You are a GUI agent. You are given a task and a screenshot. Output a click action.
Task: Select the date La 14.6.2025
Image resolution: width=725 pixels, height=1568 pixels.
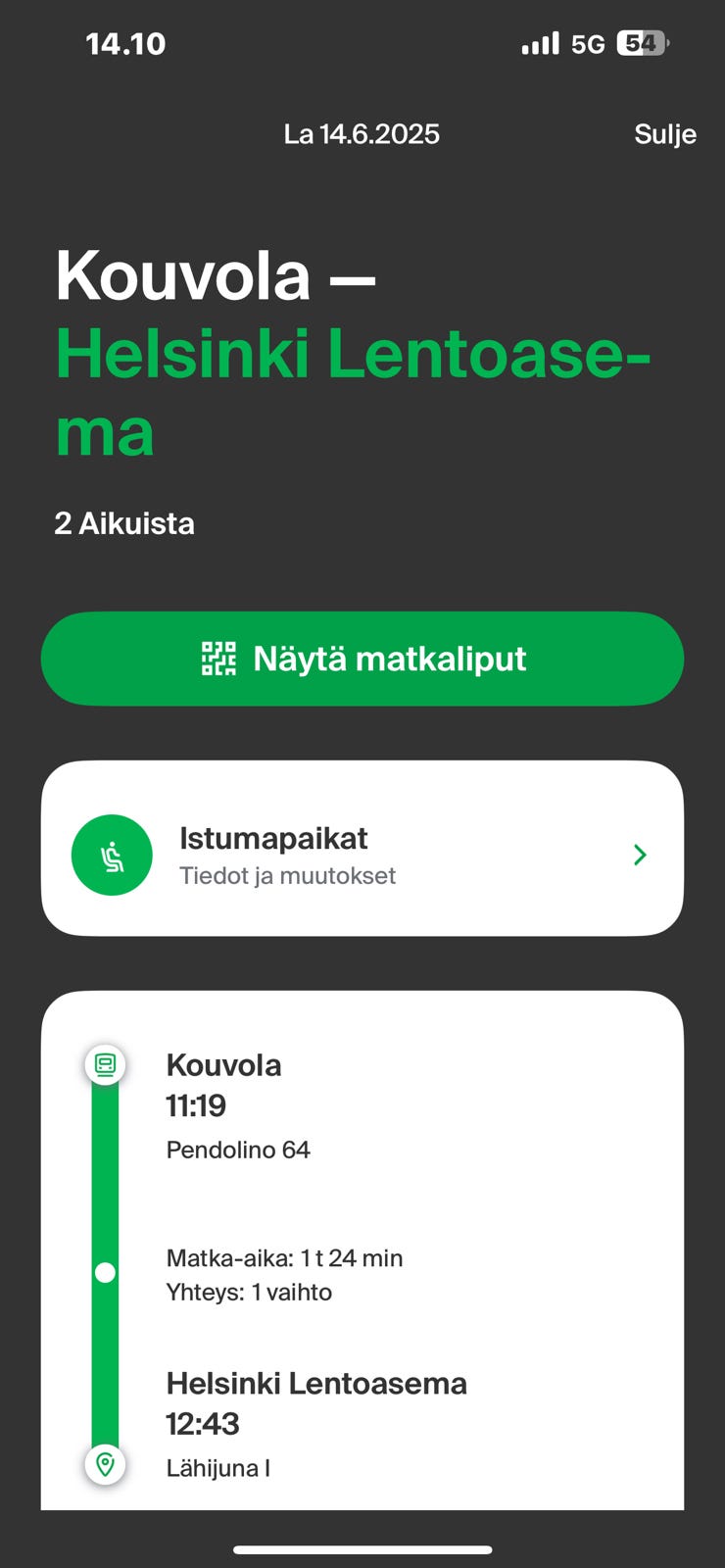tap(361, 134)
